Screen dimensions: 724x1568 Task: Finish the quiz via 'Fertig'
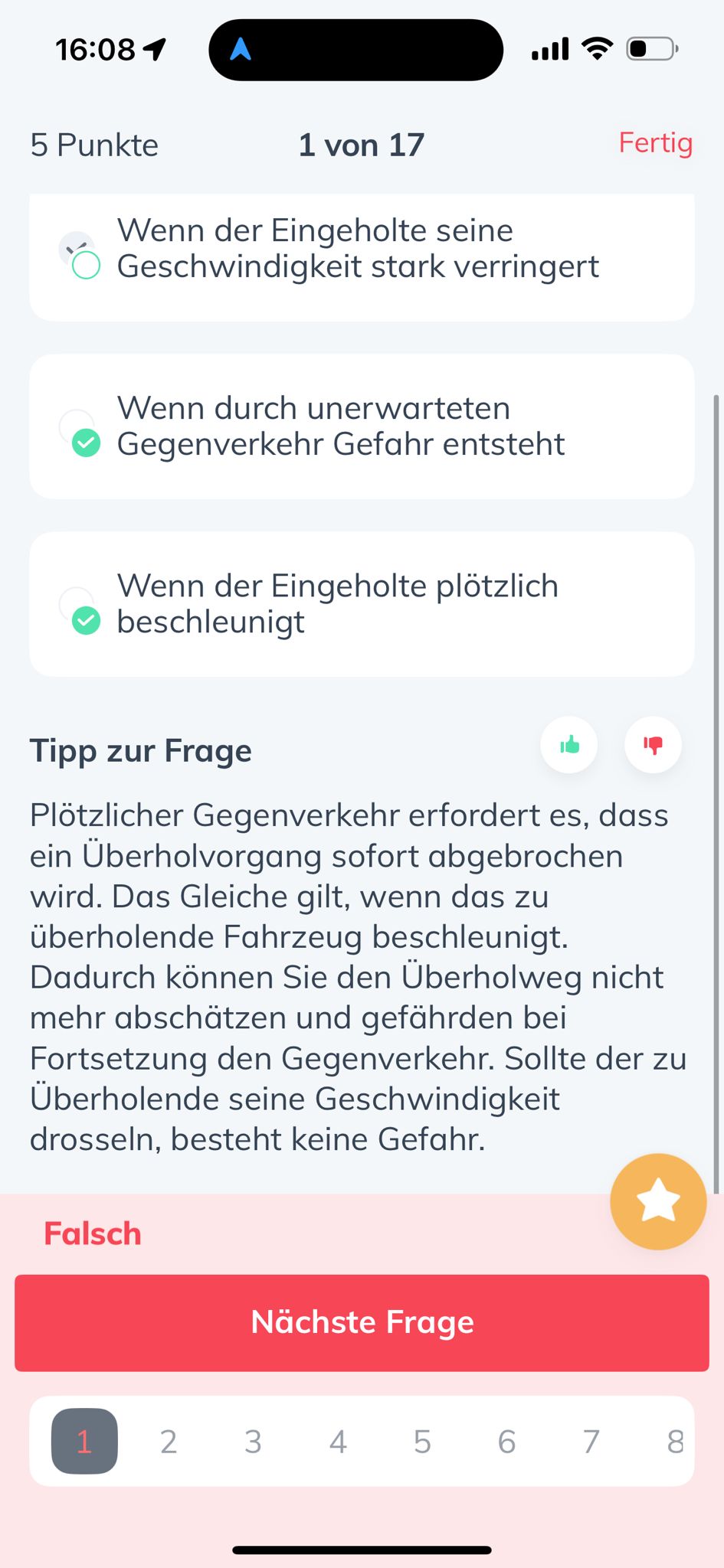click(x=656, y=144)
